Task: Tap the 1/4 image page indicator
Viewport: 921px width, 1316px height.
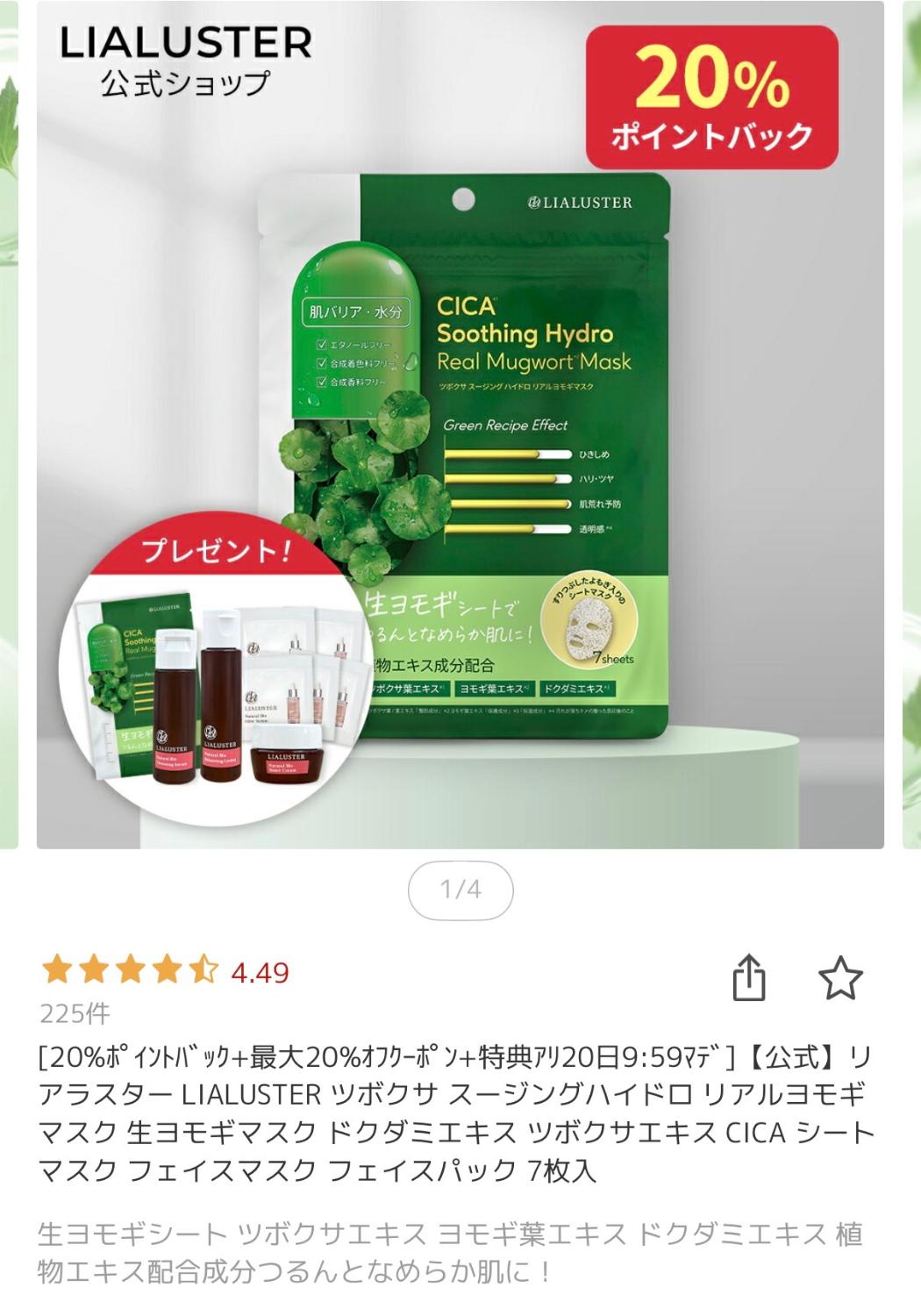Action: tap(460, 890)
